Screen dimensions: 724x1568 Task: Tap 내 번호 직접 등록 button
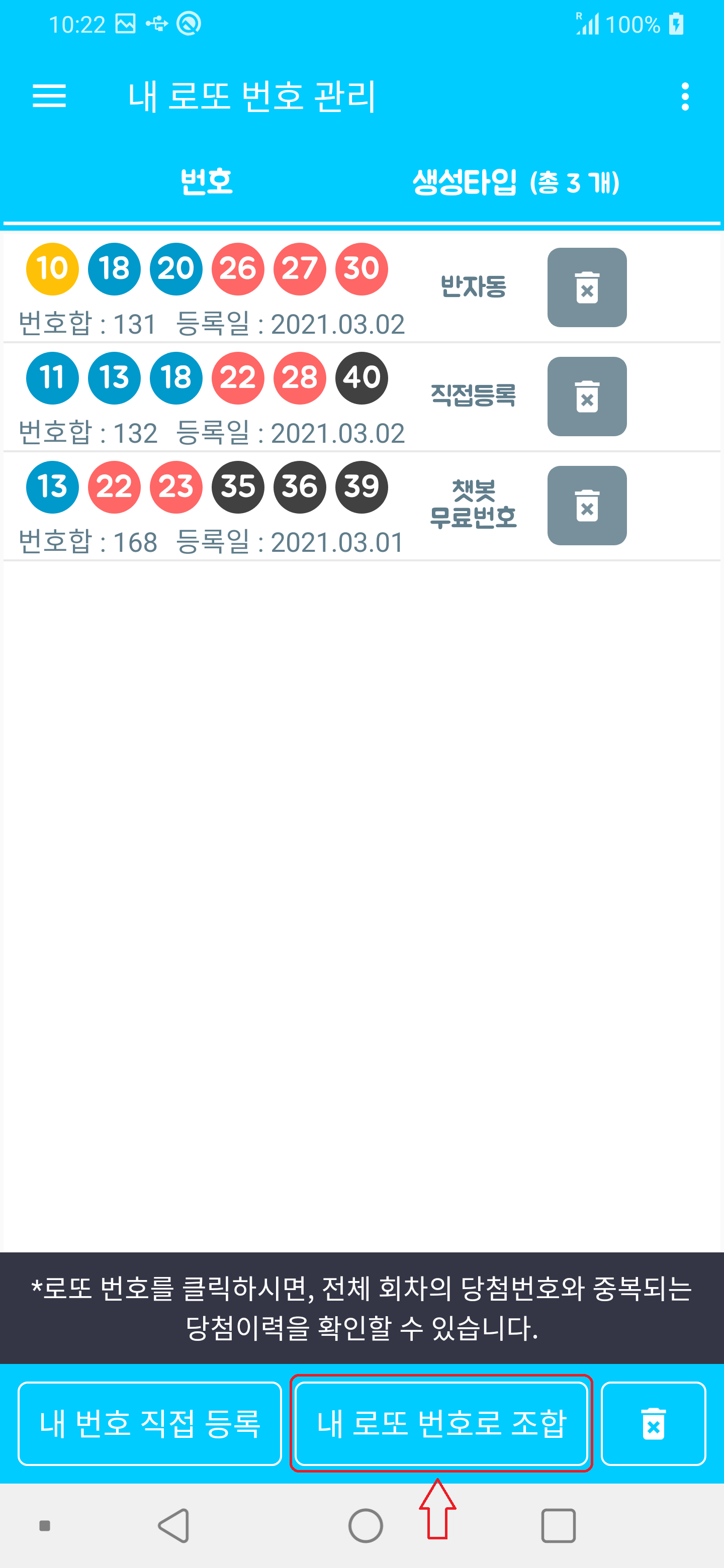150,1423
